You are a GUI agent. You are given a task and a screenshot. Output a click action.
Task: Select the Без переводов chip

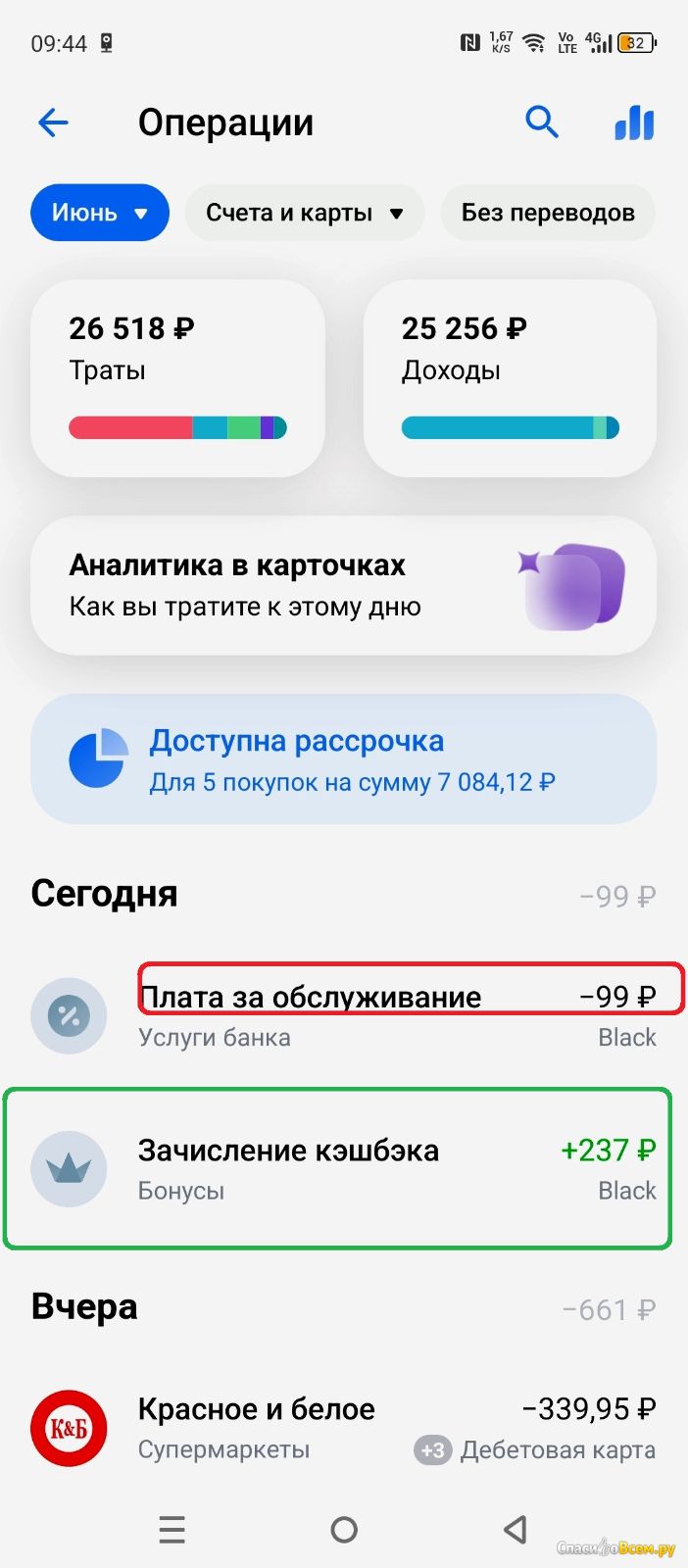pyautogui.click(x=548, y=213)
